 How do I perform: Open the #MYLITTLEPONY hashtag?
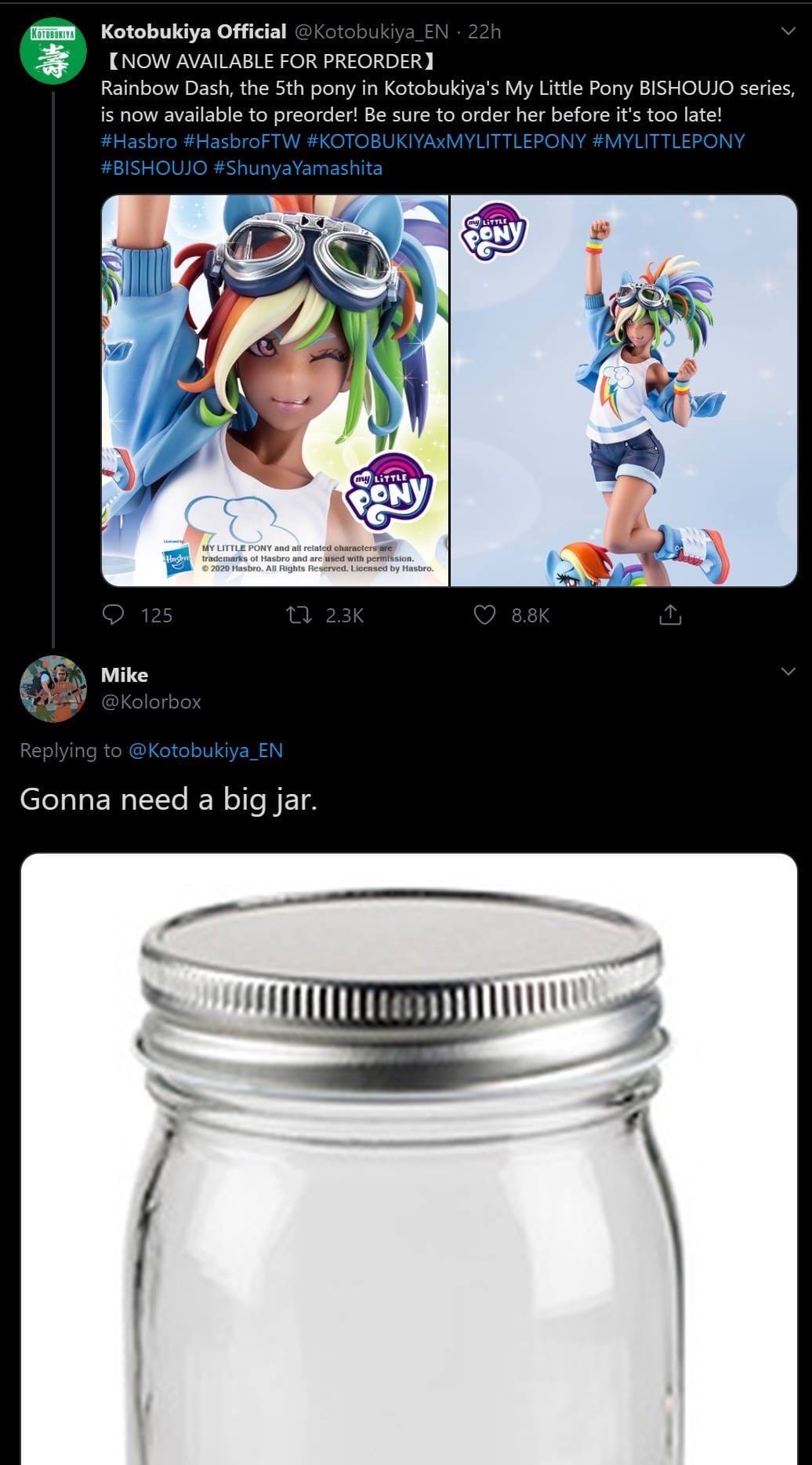pyautogui.click(x=668, y=141)
